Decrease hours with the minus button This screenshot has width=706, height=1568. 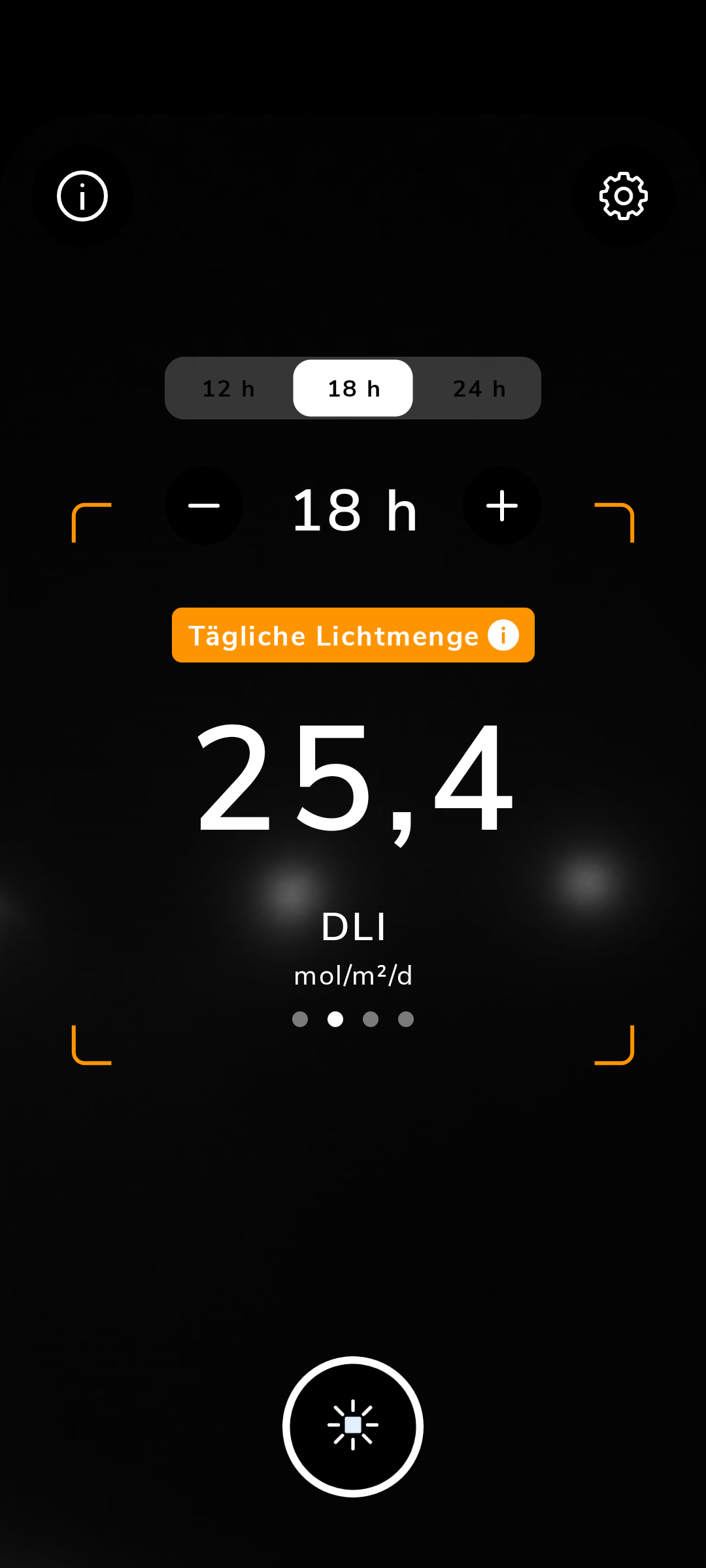click(x=204, y=506)
